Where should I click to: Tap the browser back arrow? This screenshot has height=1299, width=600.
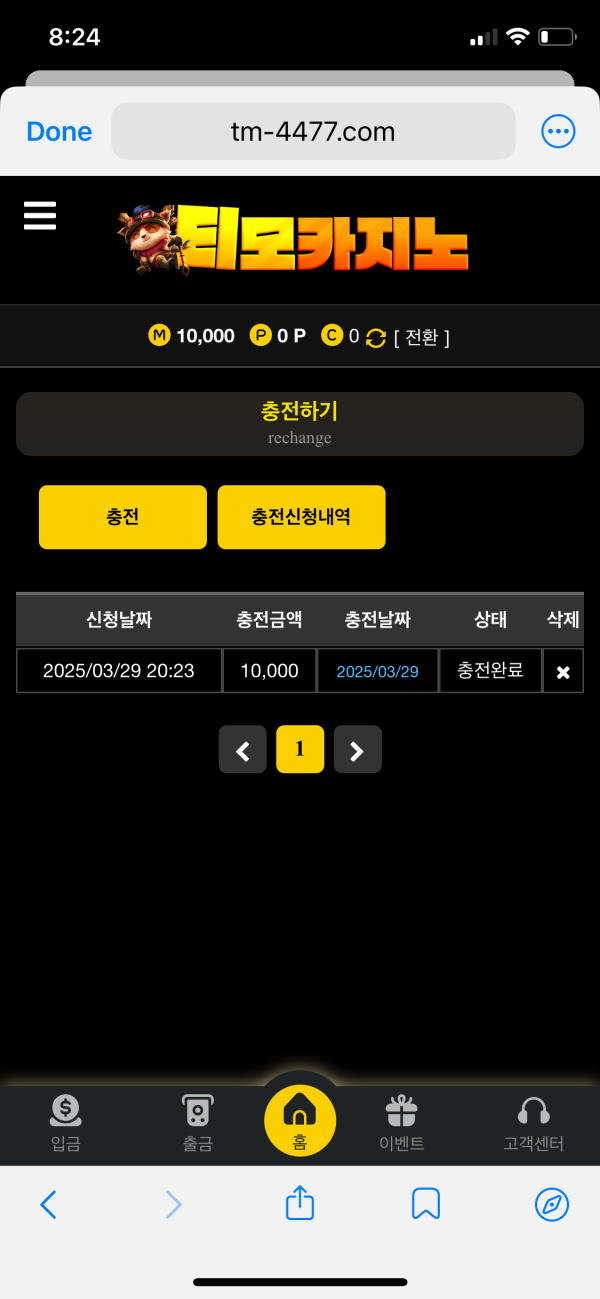pyautogui.click(x=48, y=1204)
